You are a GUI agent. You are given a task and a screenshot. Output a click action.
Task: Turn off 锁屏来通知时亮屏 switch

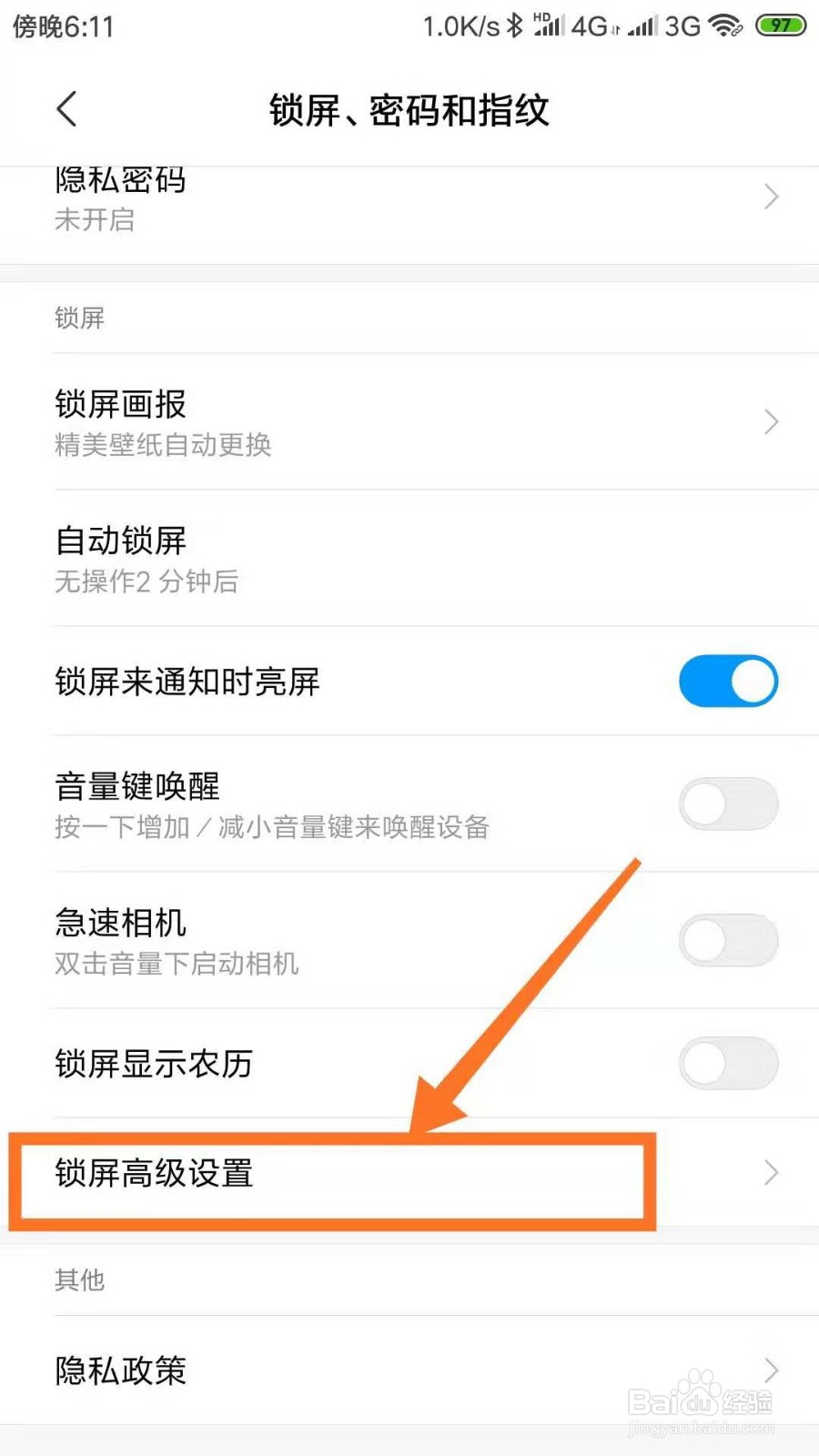click(x=727, y=681)
